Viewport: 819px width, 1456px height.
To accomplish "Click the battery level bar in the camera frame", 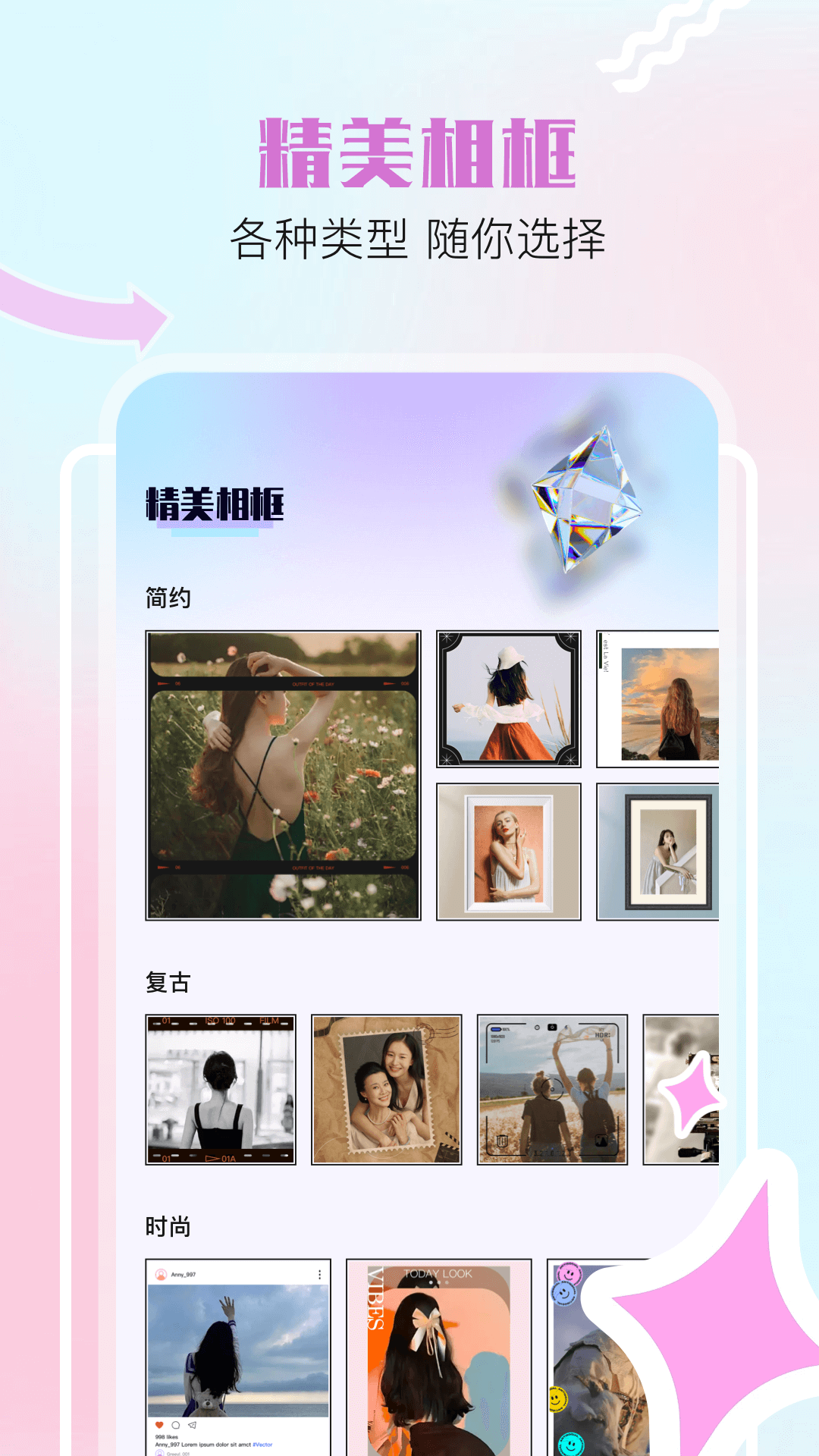I will click(496, 1028).
